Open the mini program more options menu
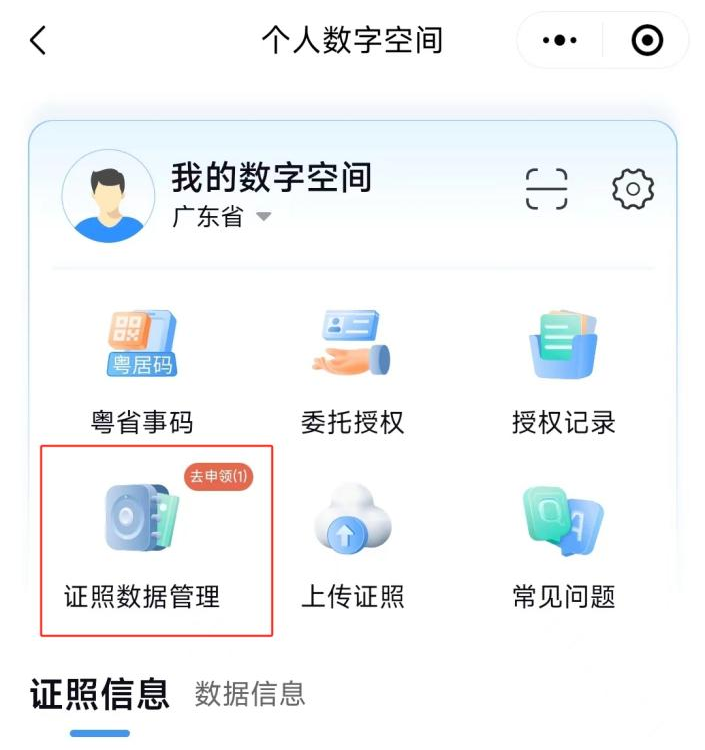Screen dimensions: 705x750 click(x=560, y=41)
